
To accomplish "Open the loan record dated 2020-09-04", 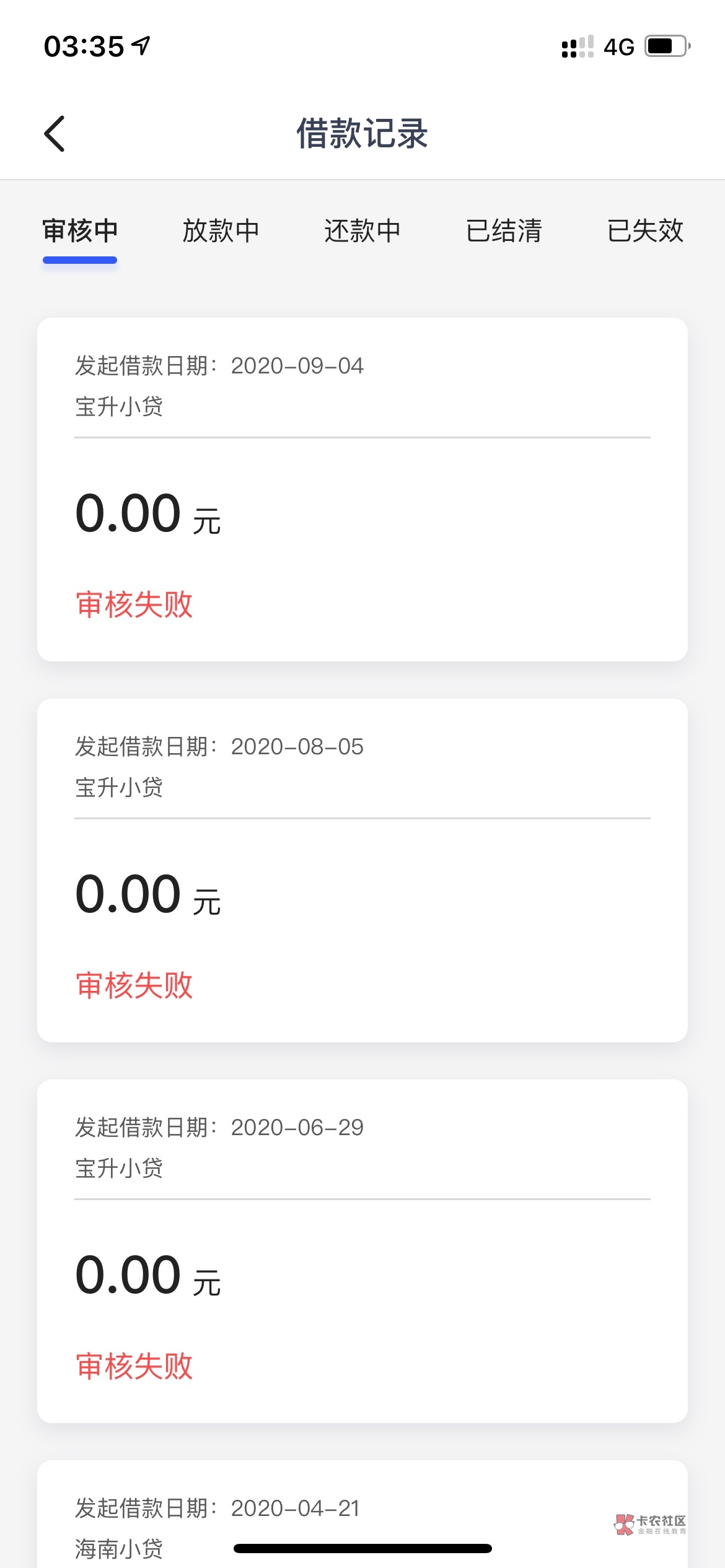I will point(362,489).
